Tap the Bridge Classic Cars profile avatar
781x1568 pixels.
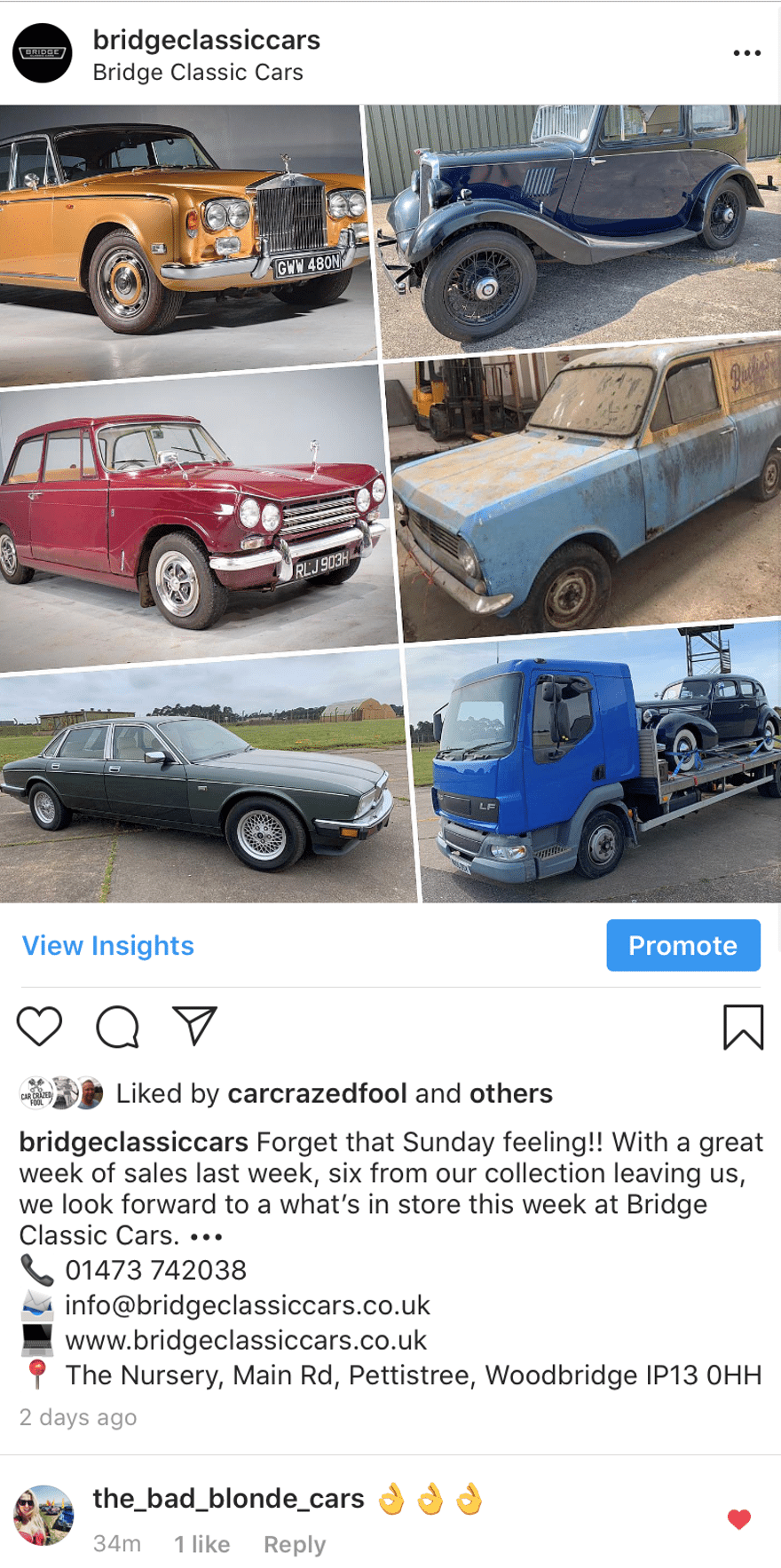42,53
